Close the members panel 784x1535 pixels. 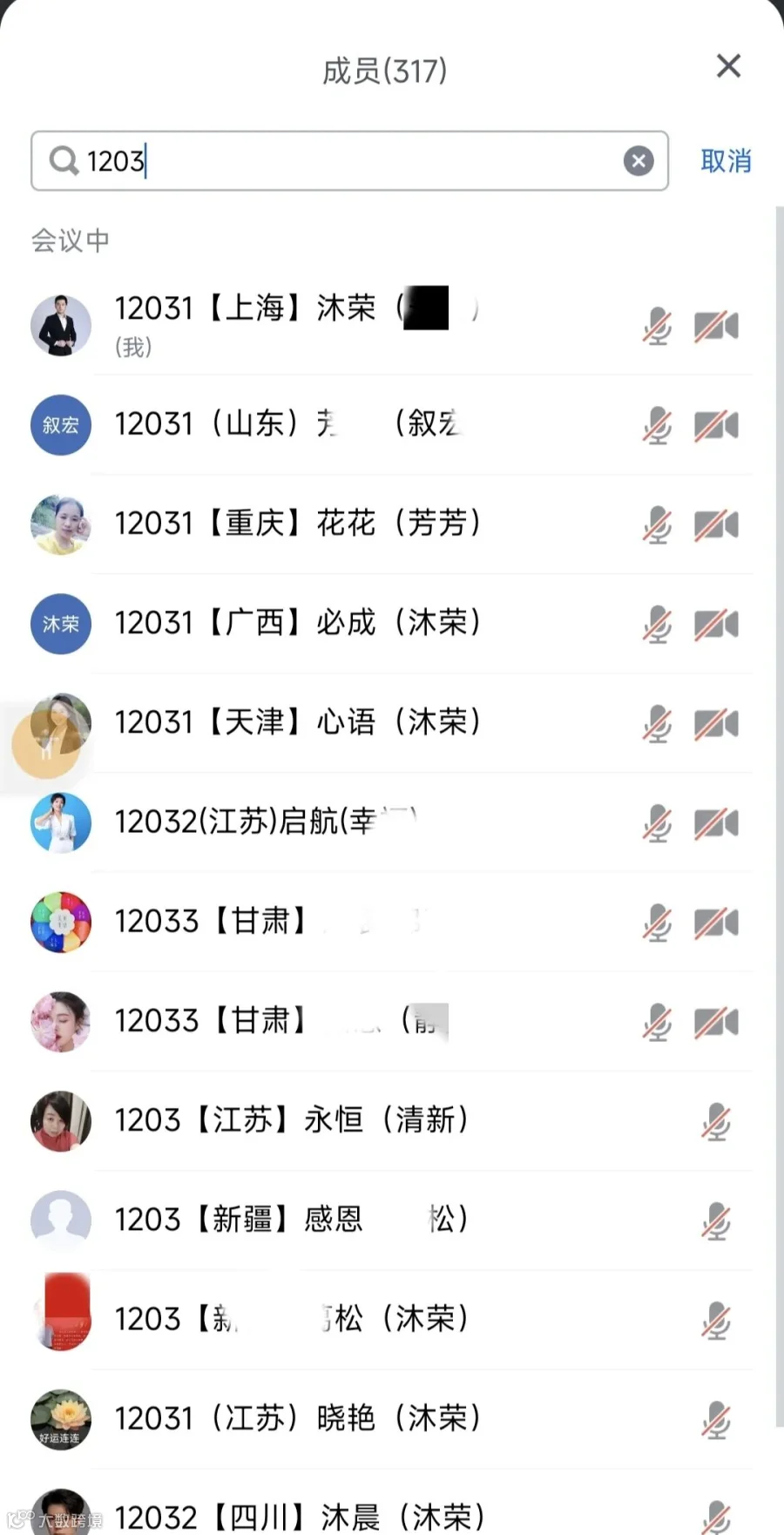pyautogui.click(x=728, y=66)
